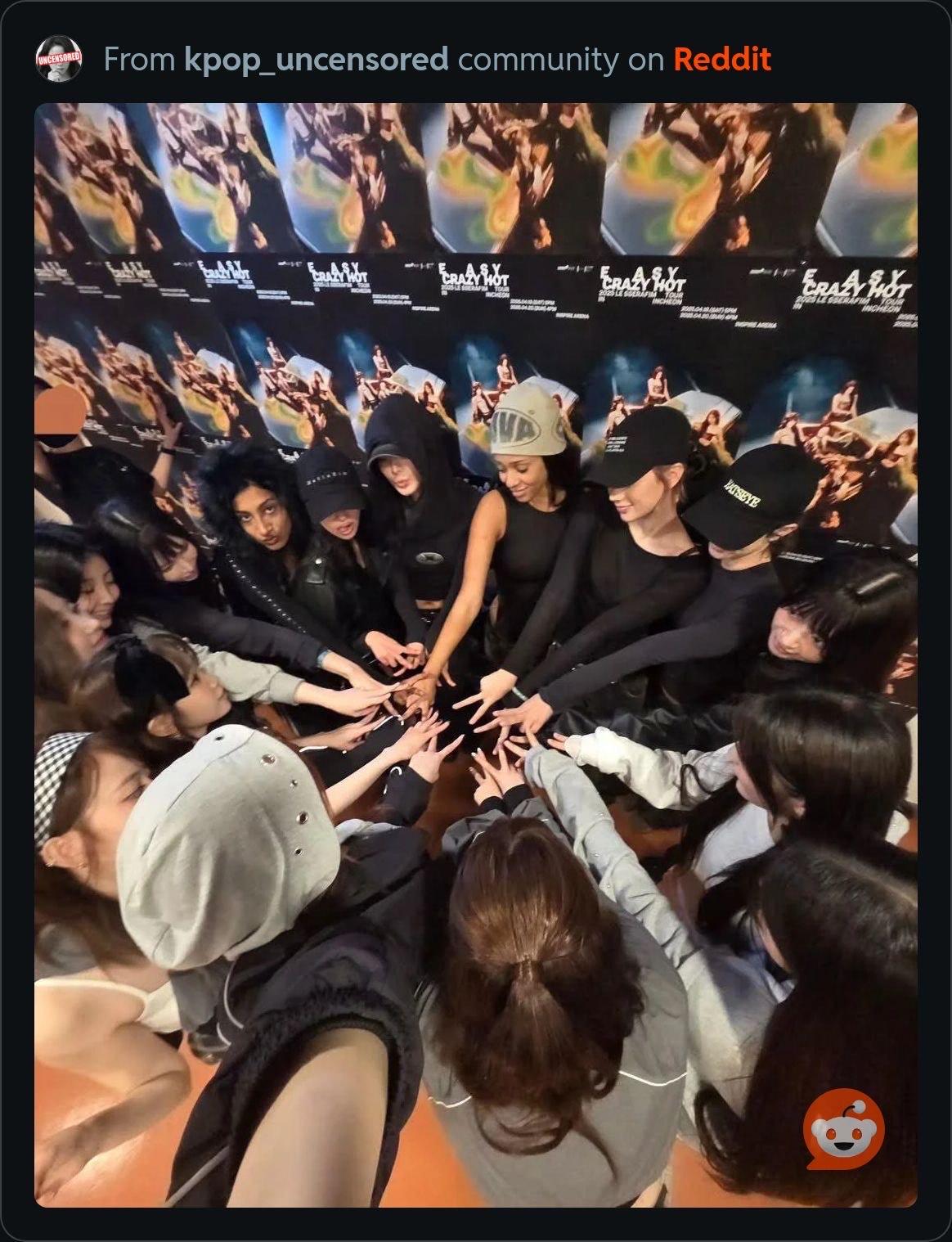Viewport: 952px width, 1242px height.
Task: Open the Reddit link in header
Action: pos(721,59)
